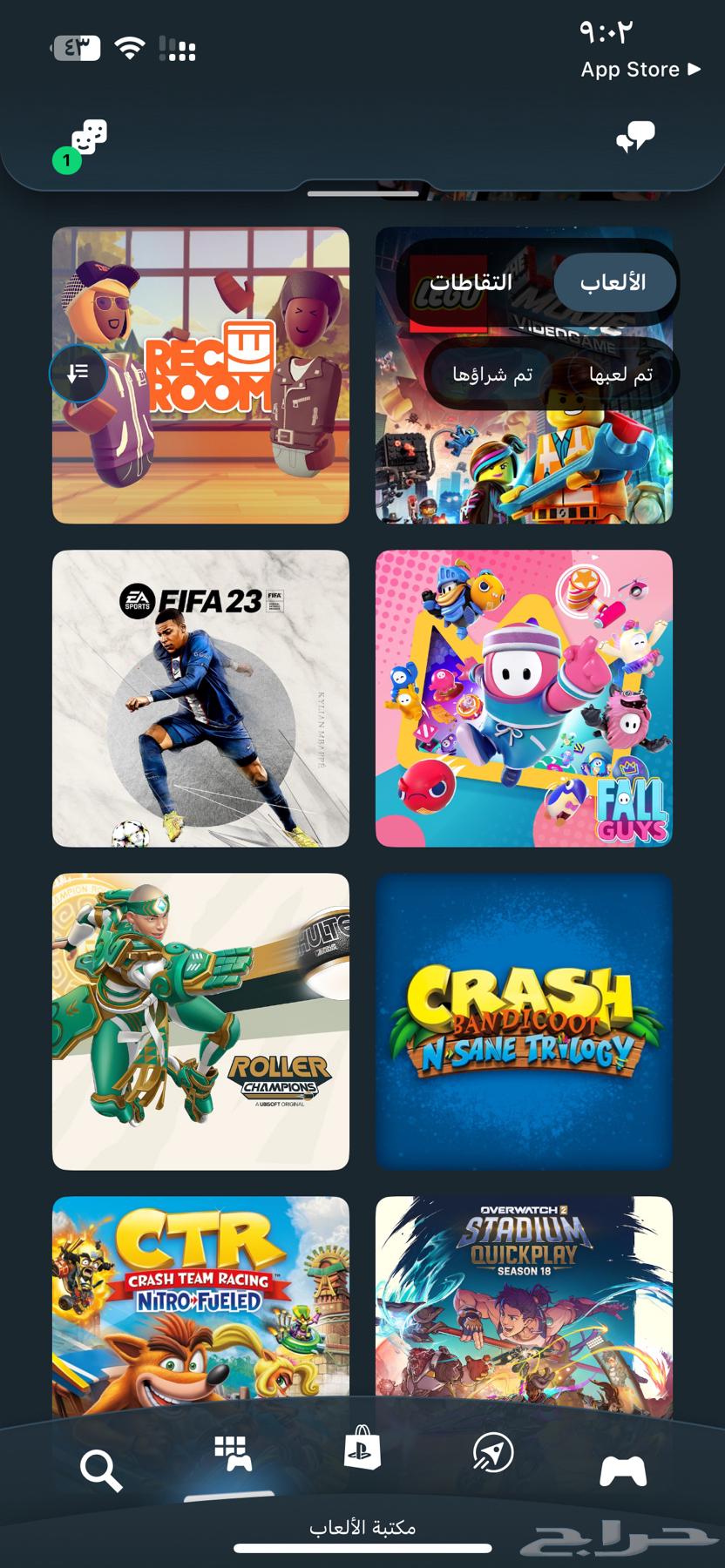725x1568 pixels.
Task: Go to the PlayStation Store tab
Action: click(x=362, y=1450)
